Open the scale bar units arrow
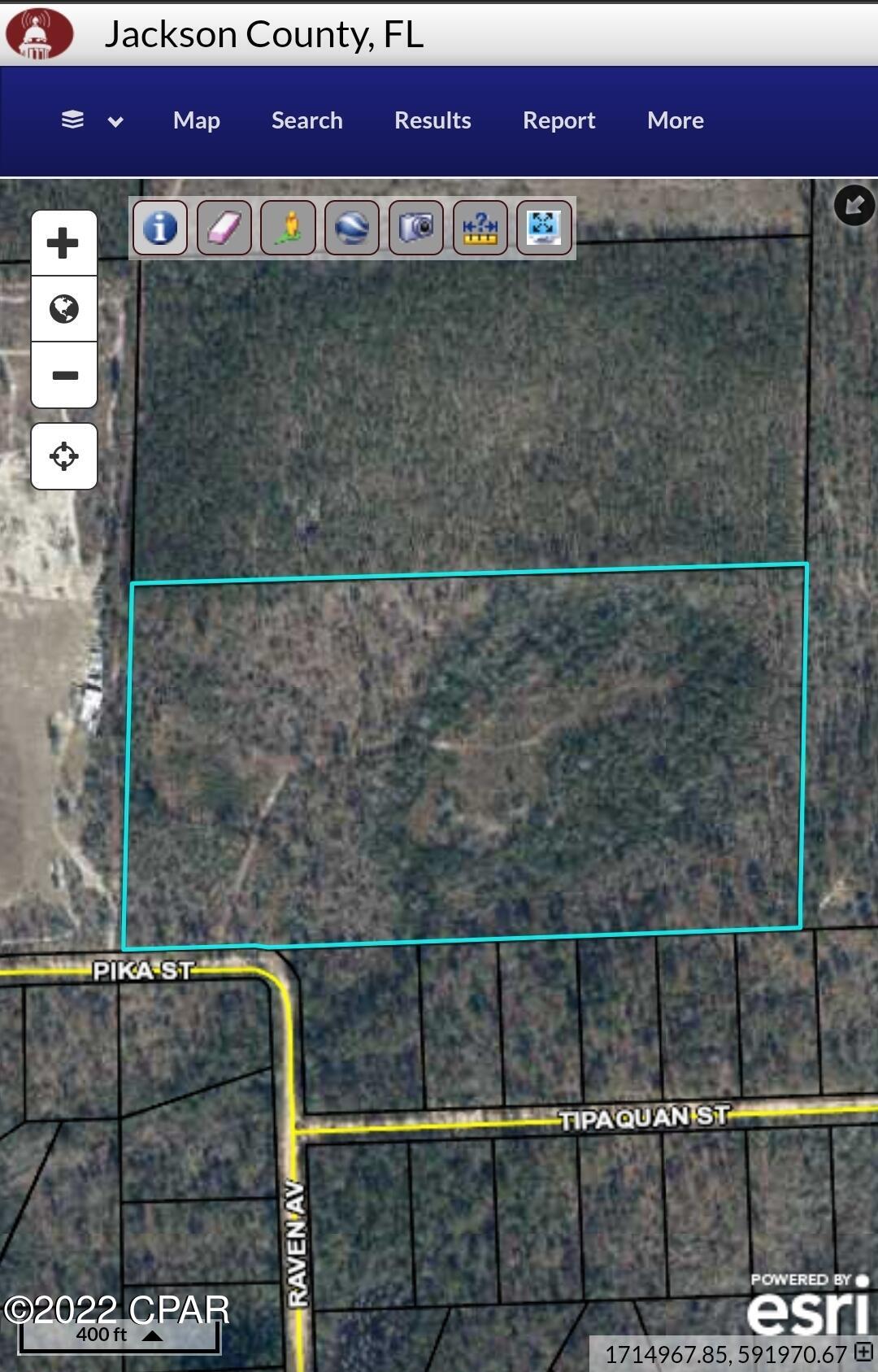Screen dimensions: 878x1372 152,1335
